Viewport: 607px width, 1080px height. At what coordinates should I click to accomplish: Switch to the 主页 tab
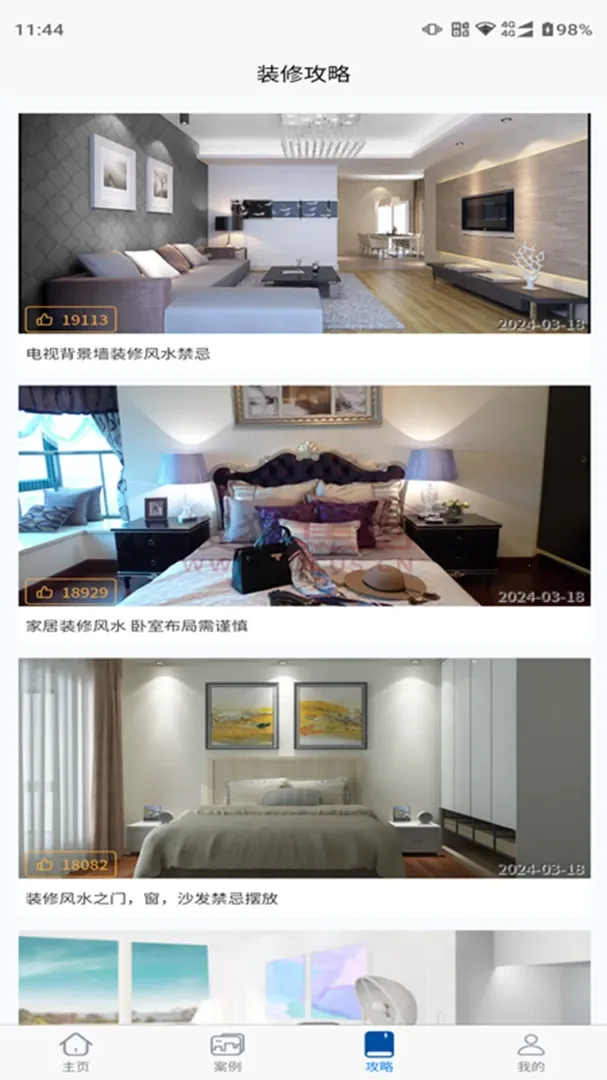pyautogui.click(x=76, y=1052)
